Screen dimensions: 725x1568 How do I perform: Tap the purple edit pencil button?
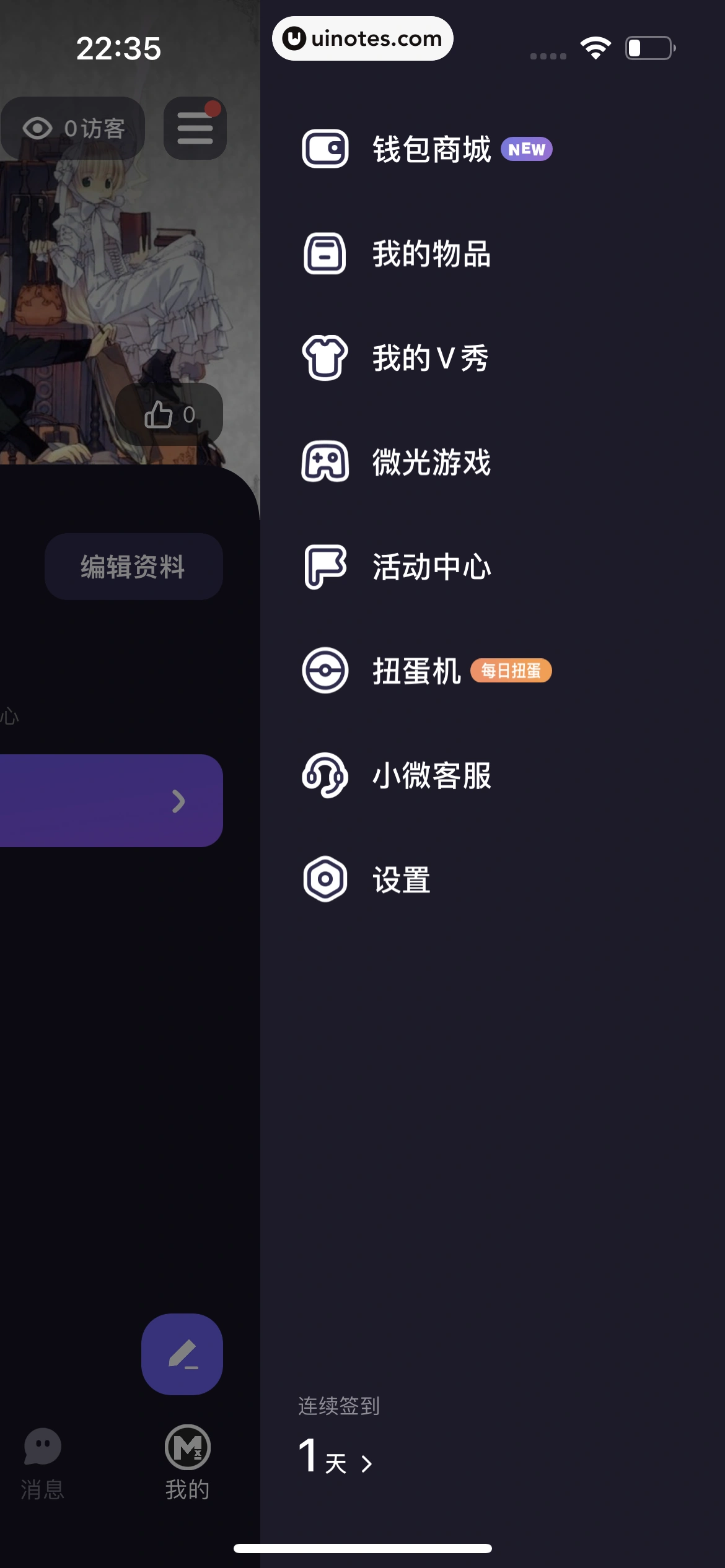click(x=182, y=1354)
